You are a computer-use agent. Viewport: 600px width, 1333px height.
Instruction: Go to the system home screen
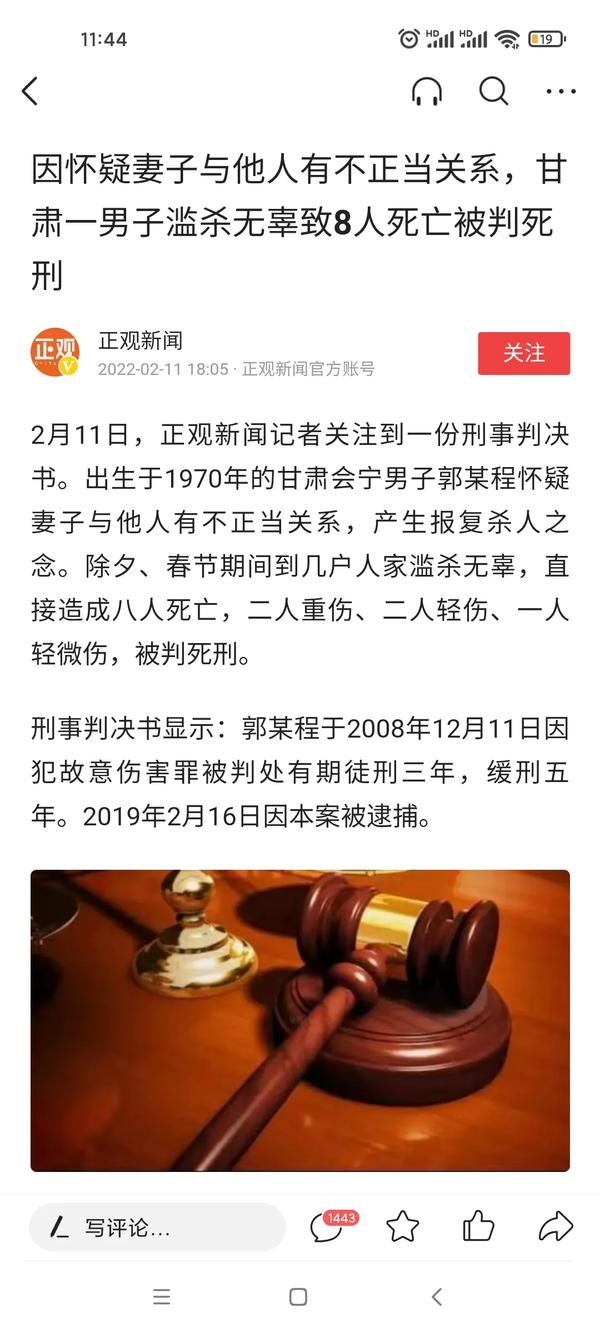tap(298, 1297)
